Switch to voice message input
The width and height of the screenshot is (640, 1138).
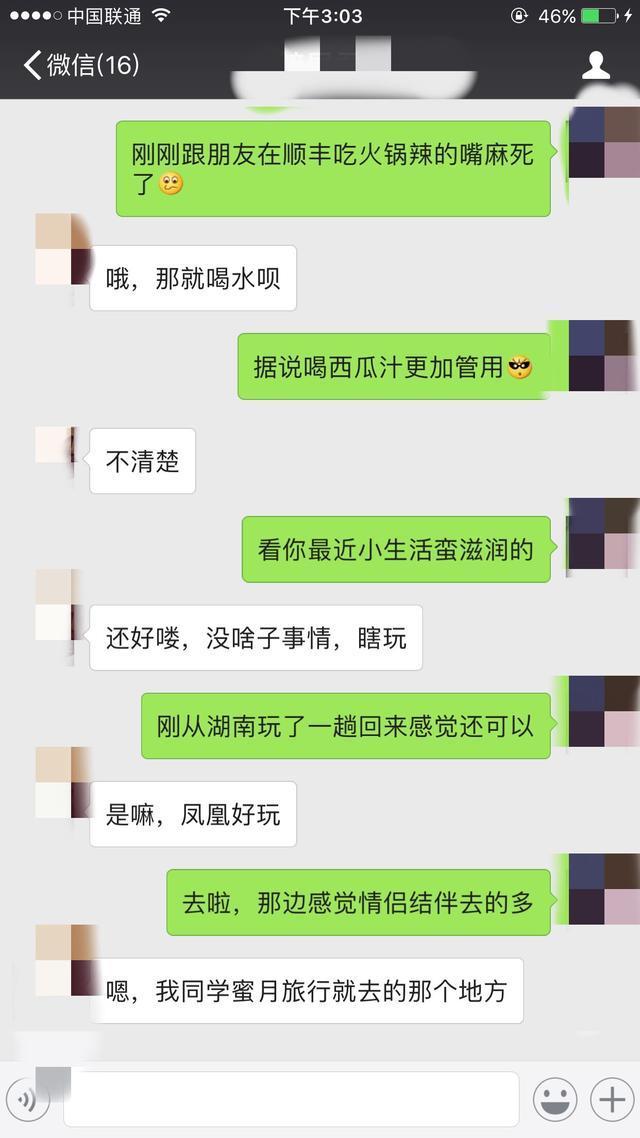[28, 1100]
